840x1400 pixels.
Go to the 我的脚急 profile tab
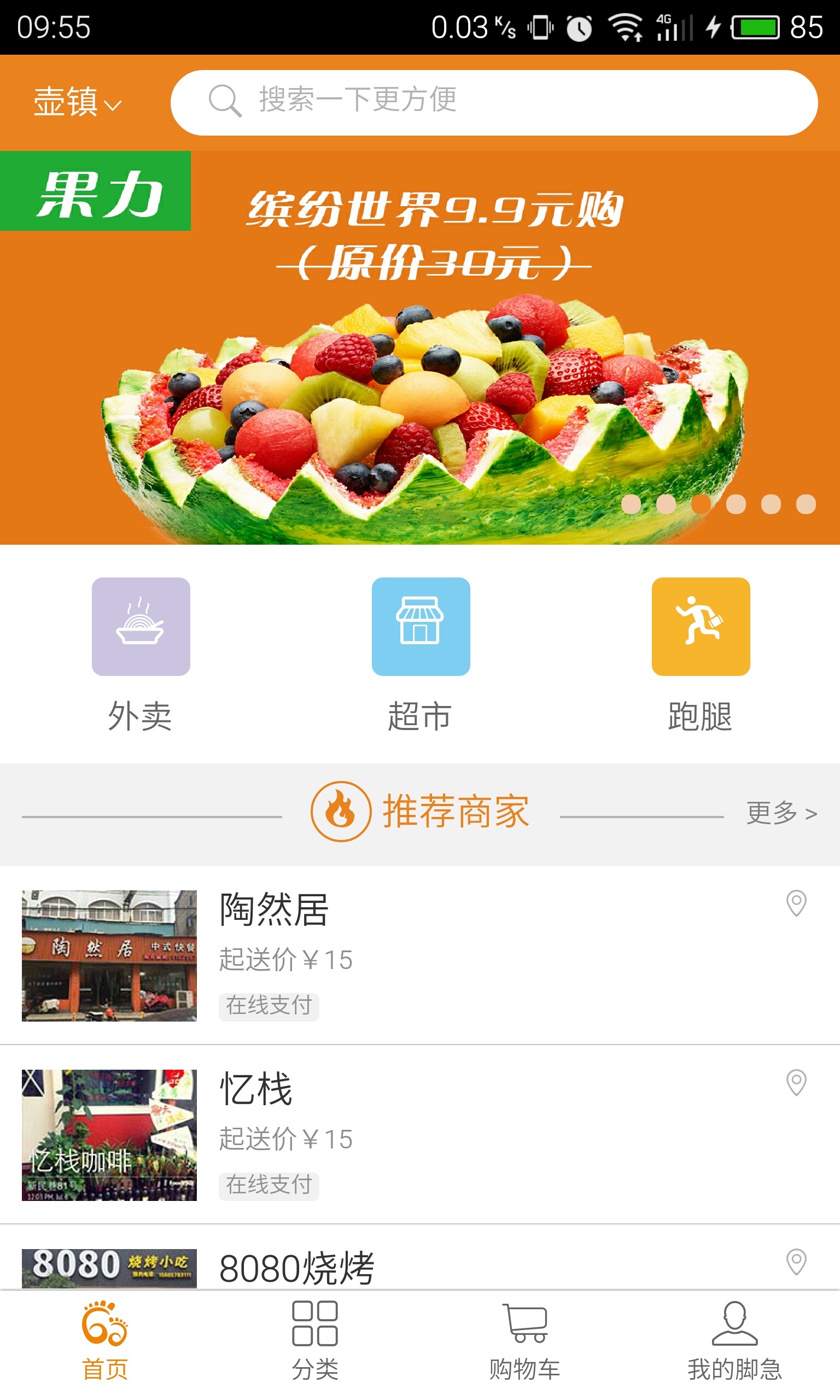[734, 1341]
